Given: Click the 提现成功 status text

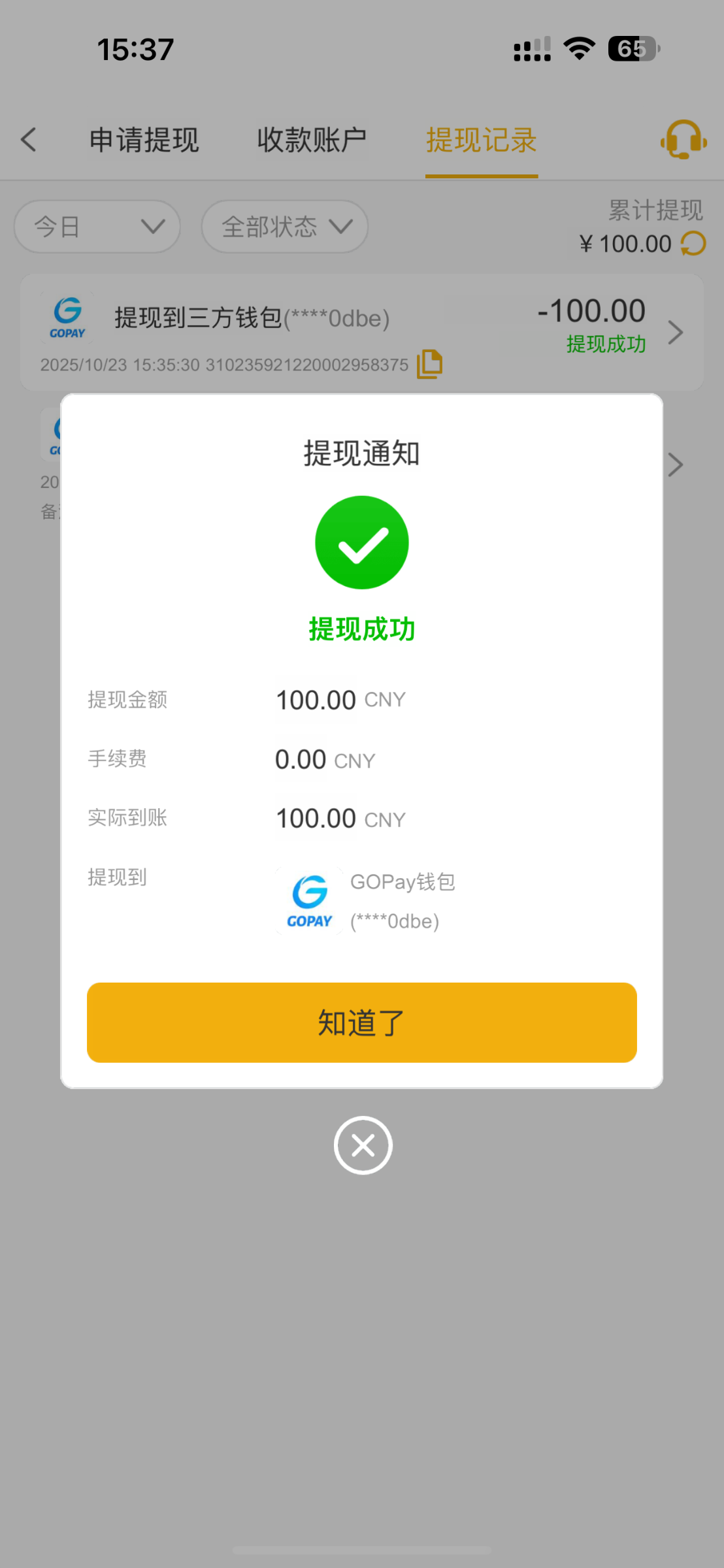Looking at the screenshot, I should [362, 629].
